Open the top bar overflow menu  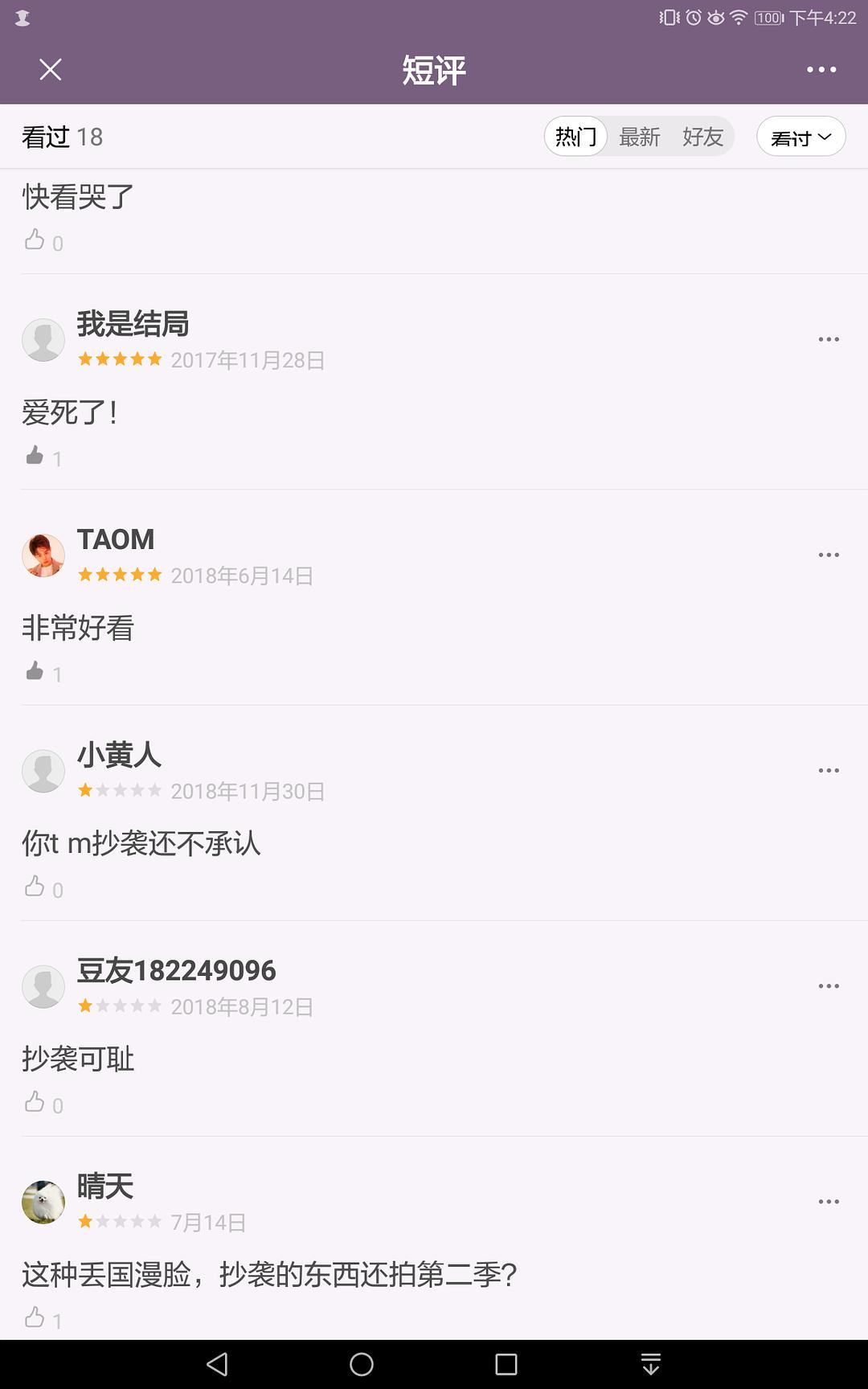point(821,70)
